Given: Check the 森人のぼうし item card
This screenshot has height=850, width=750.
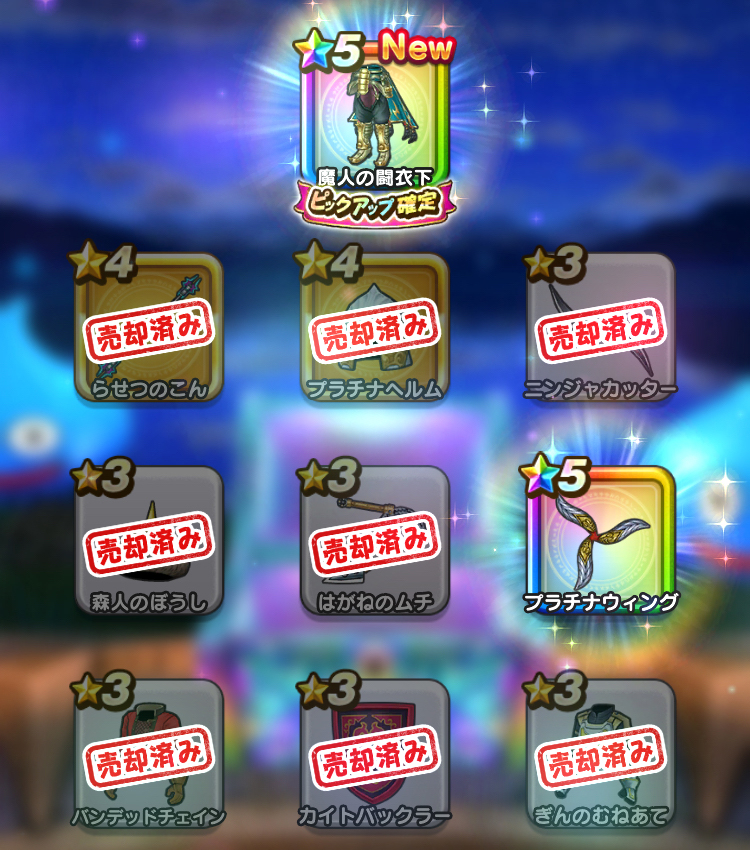Looking at the screenshot, I should [149, 540].
